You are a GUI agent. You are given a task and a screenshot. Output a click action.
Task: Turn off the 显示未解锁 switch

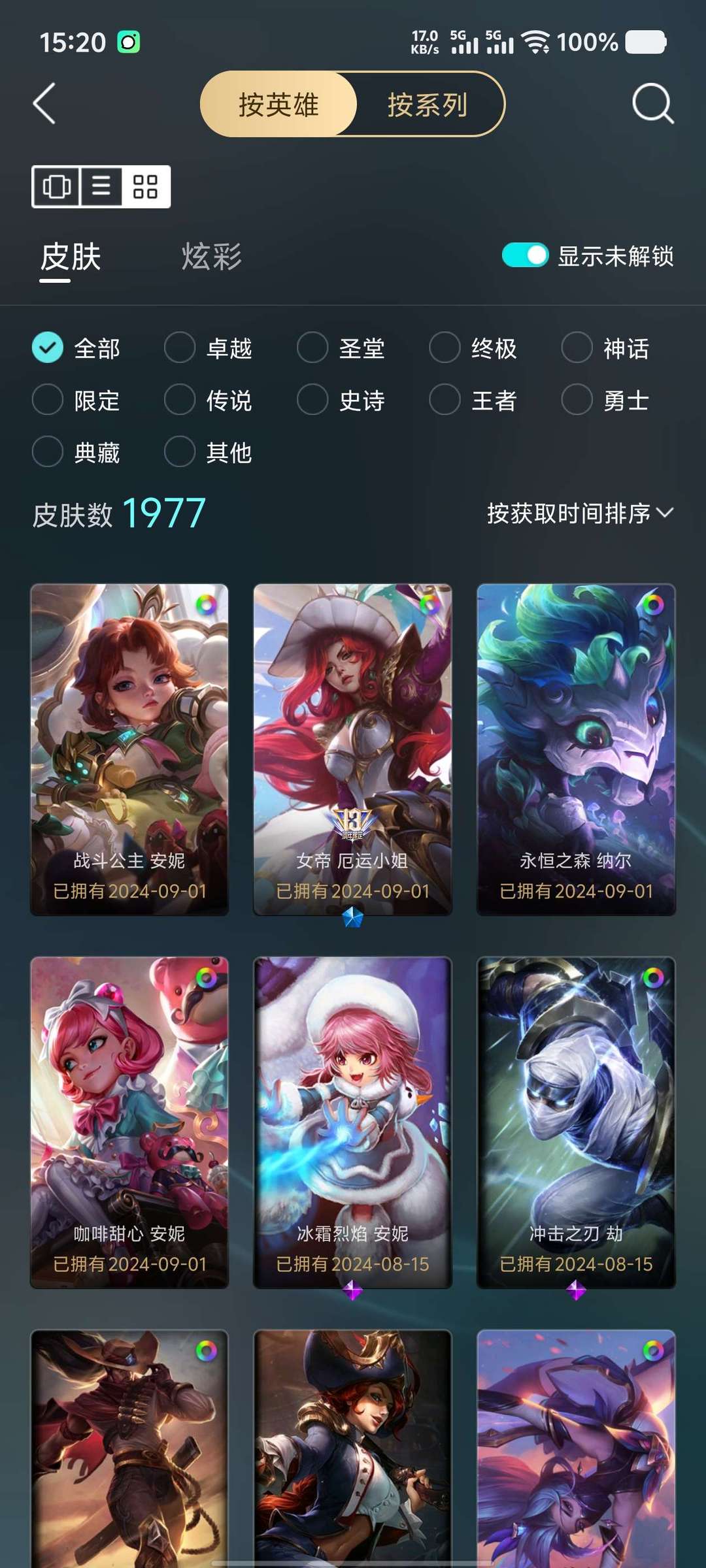tap(525, 255)
